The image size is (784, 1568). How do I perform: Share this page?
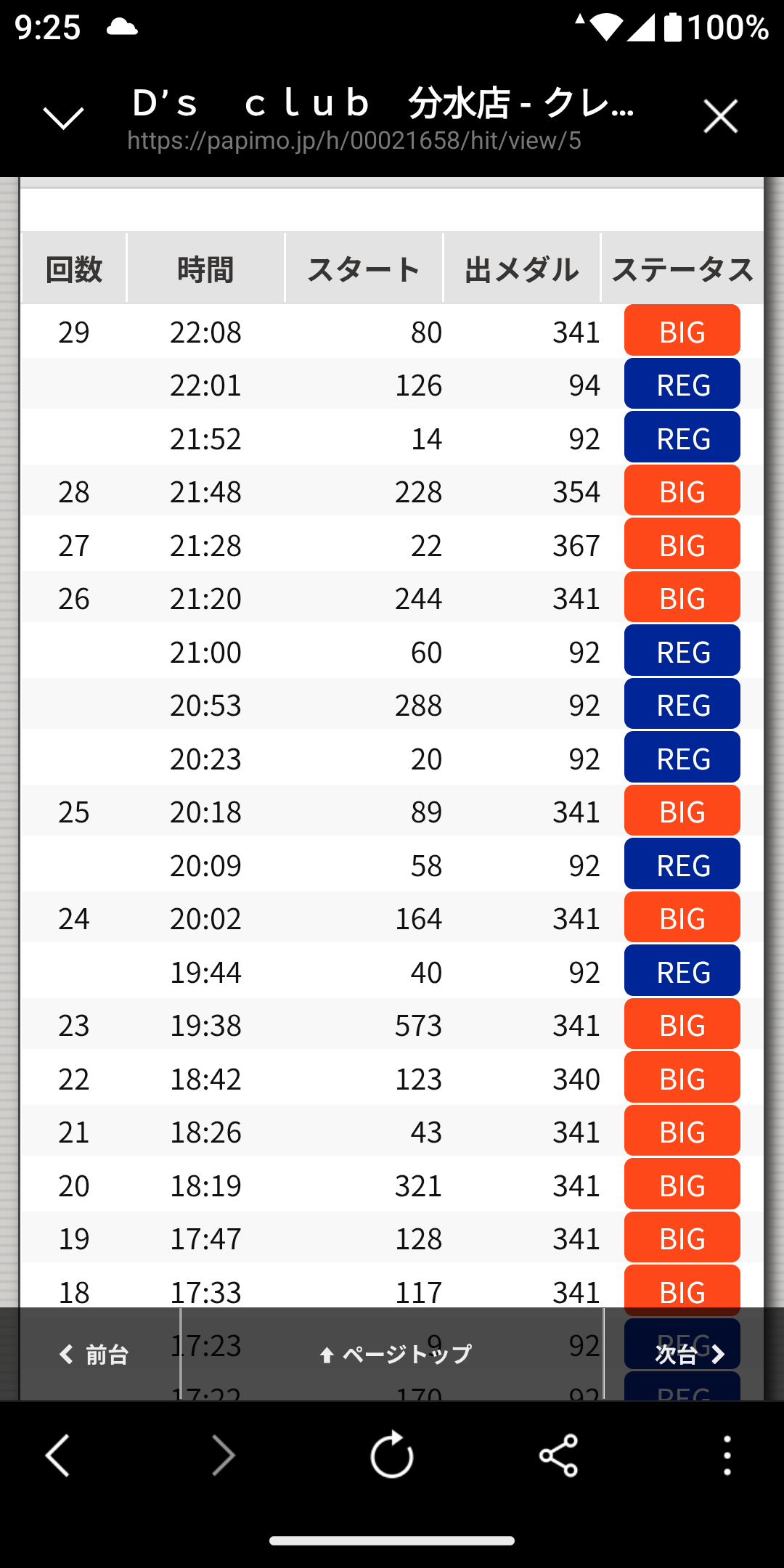[558, 1455]
